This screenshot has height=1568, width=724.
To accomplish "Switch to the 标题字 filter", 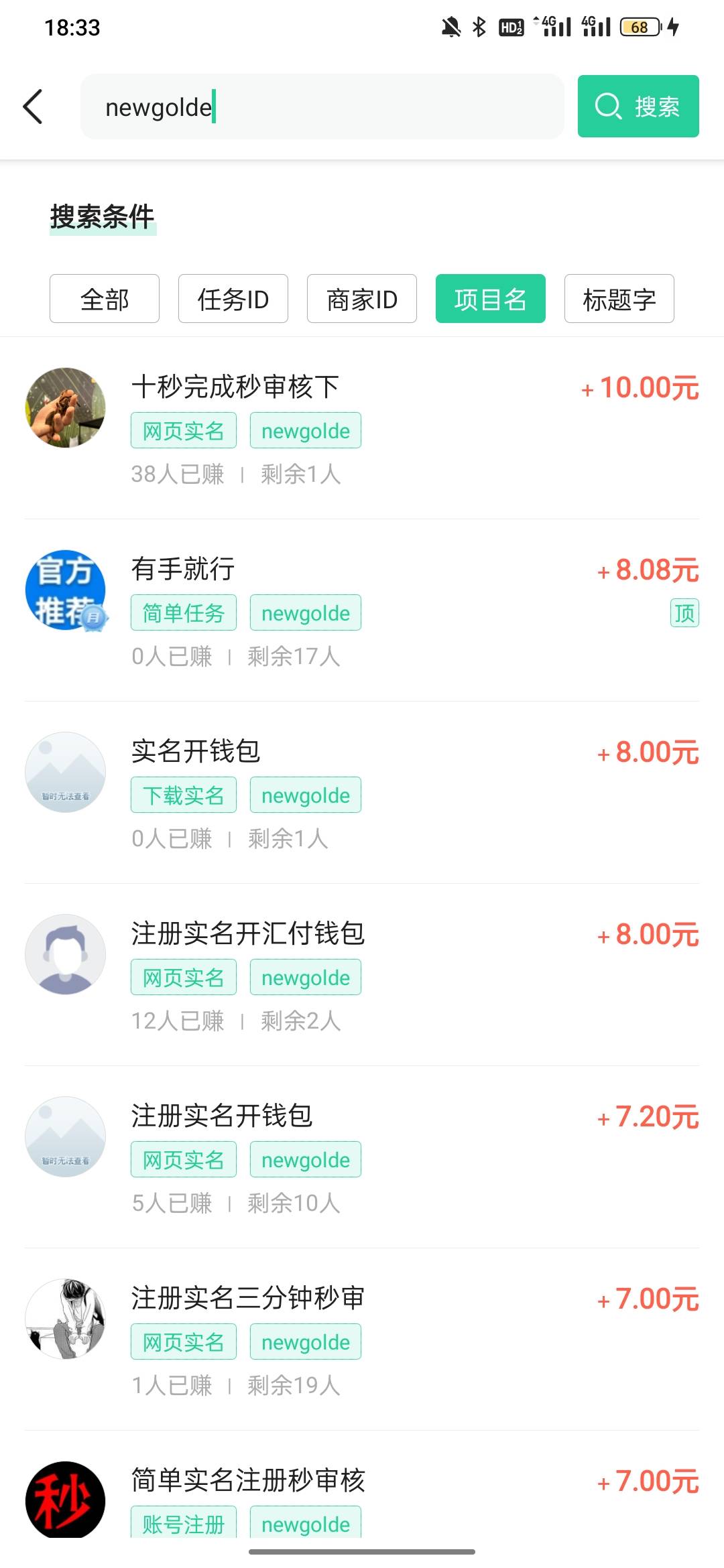I will click(619, 299).
